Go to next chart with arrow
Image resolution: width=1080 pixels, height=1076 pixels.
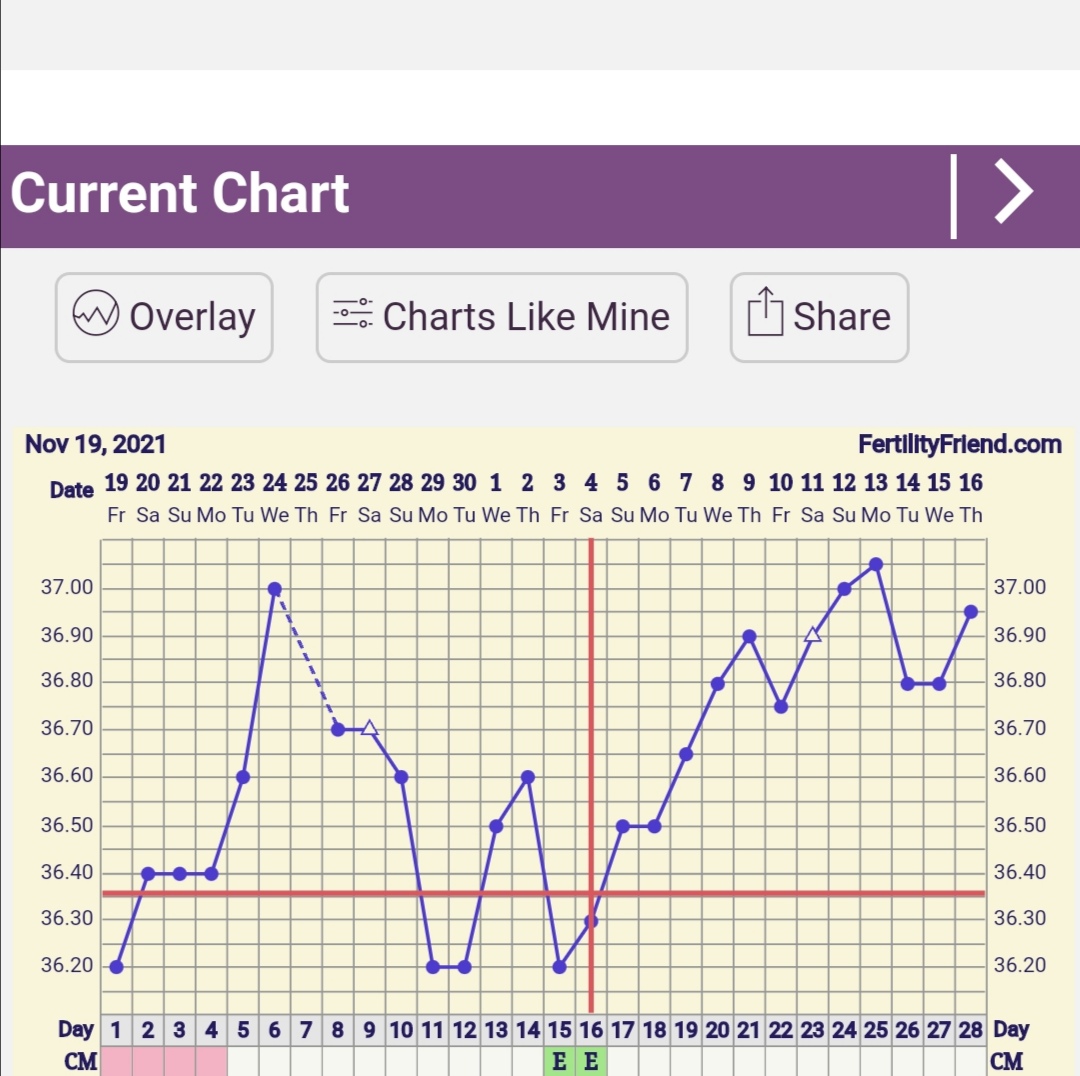[x=1014, y=194]
